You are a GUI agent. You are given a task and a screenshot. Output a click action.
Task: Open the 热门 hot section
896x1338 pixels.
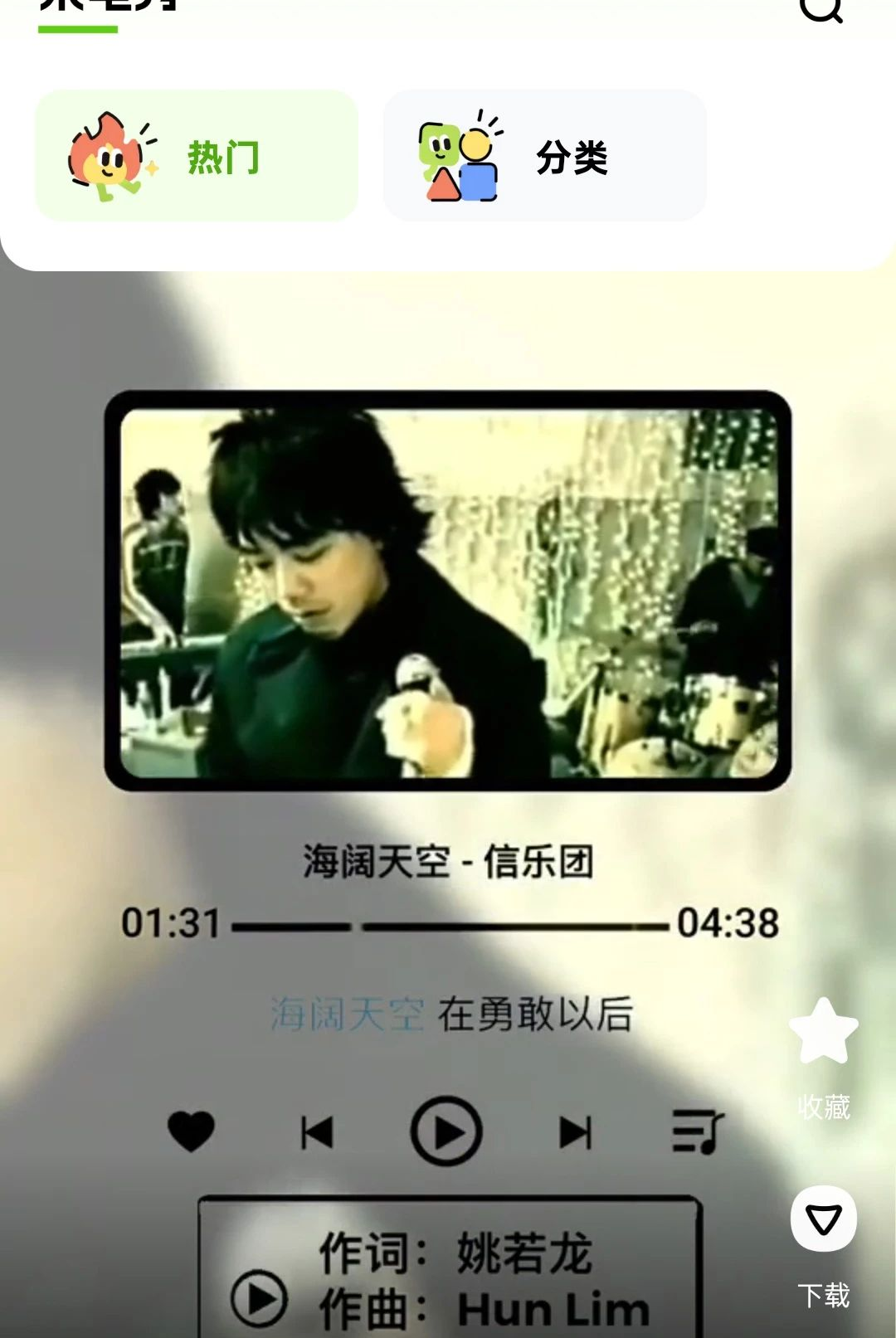(x=197, y=156)
